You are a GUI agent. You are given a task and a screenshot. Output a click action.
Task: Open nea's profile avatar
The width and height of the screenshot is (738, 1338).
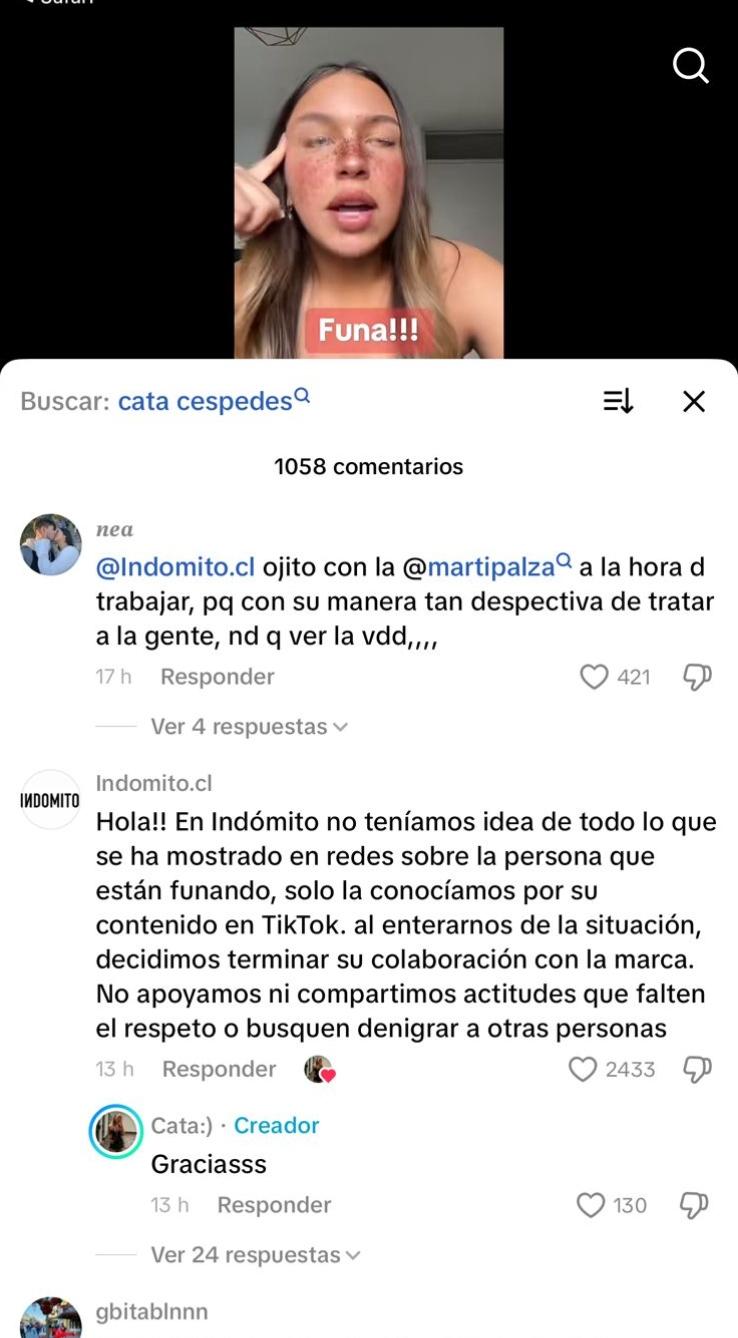pyautogui.click(x=50, y=542)
